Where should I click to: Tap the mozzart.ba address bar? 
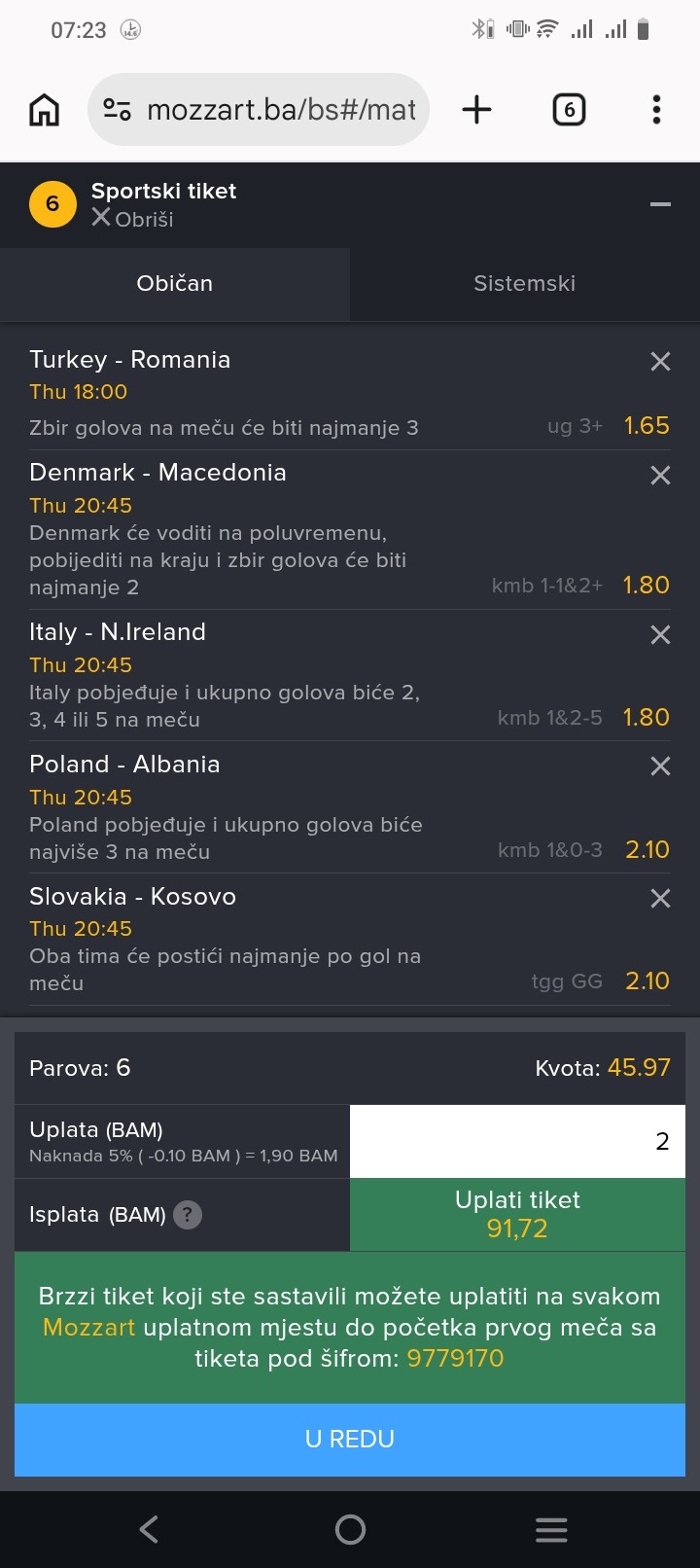[x=259, y=110]
